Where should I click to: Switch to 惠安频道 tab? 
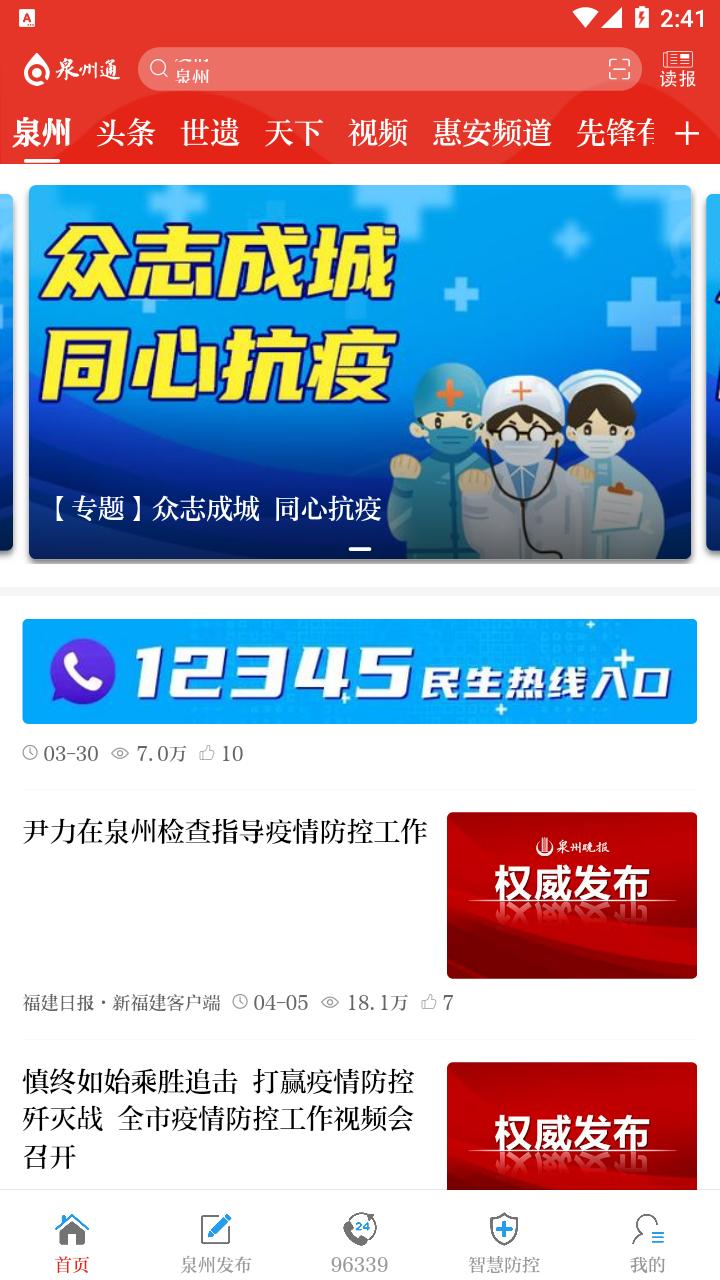492,133
